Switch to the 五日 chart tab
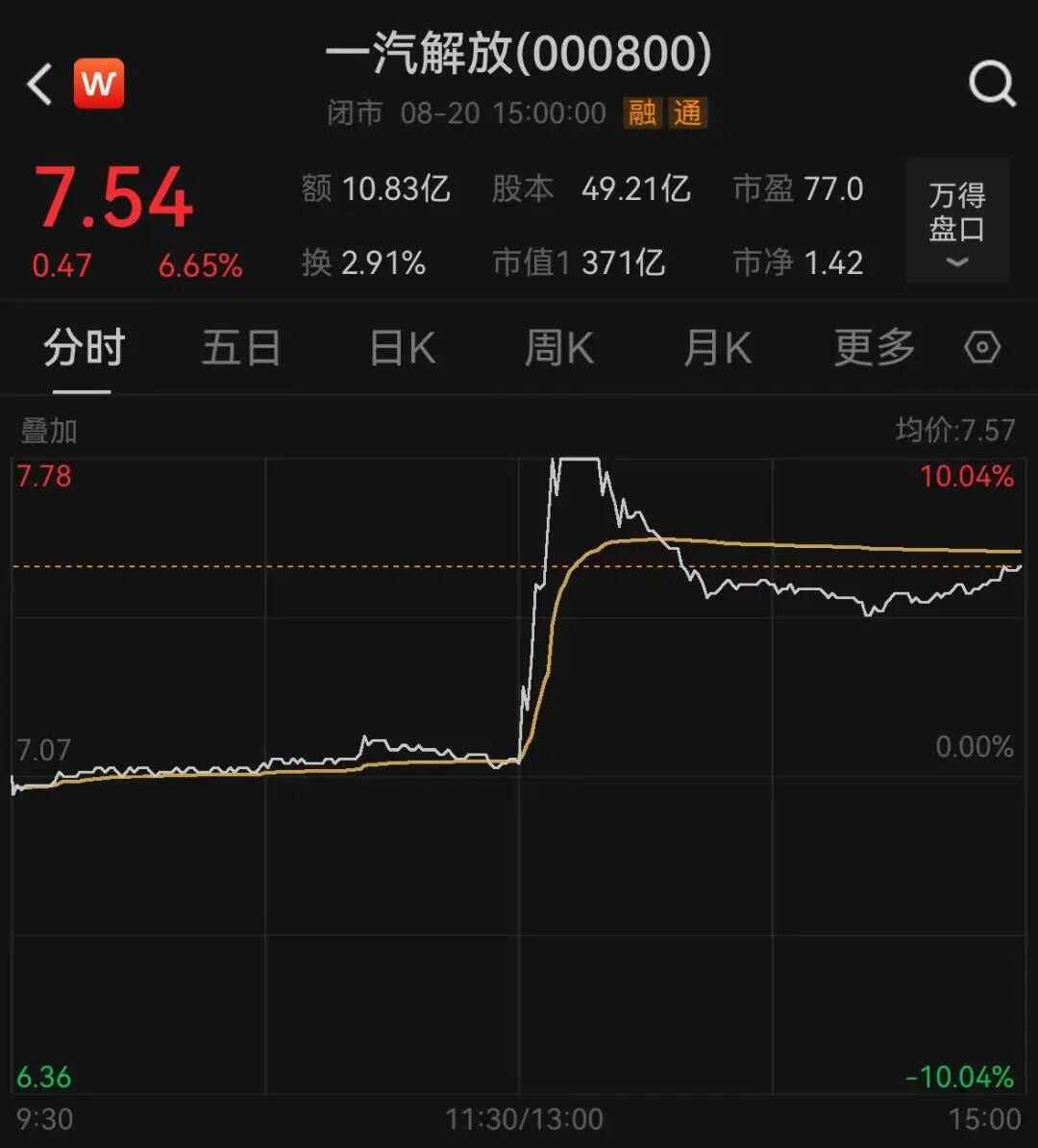 (240, 347)
